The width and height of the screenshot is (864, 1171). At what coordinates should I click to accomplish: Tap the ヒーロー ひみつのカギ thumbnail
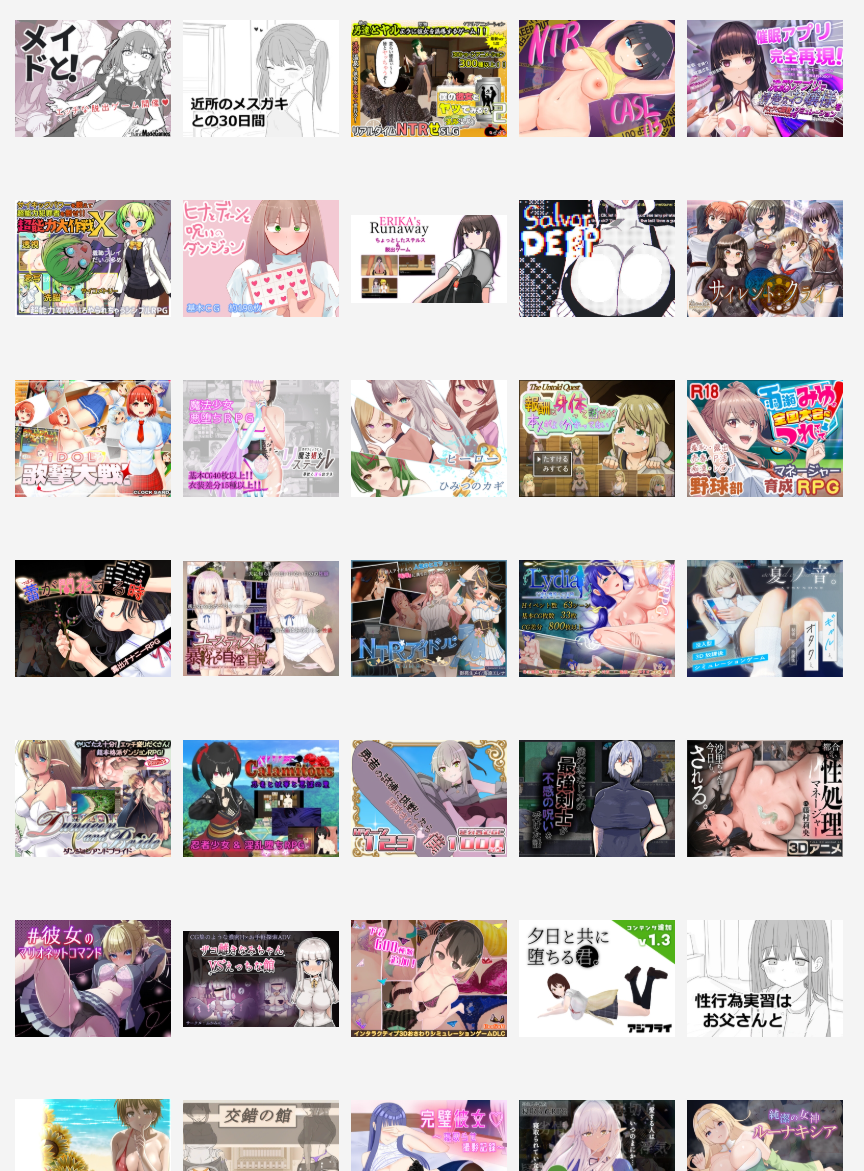(x=428, y=438)
